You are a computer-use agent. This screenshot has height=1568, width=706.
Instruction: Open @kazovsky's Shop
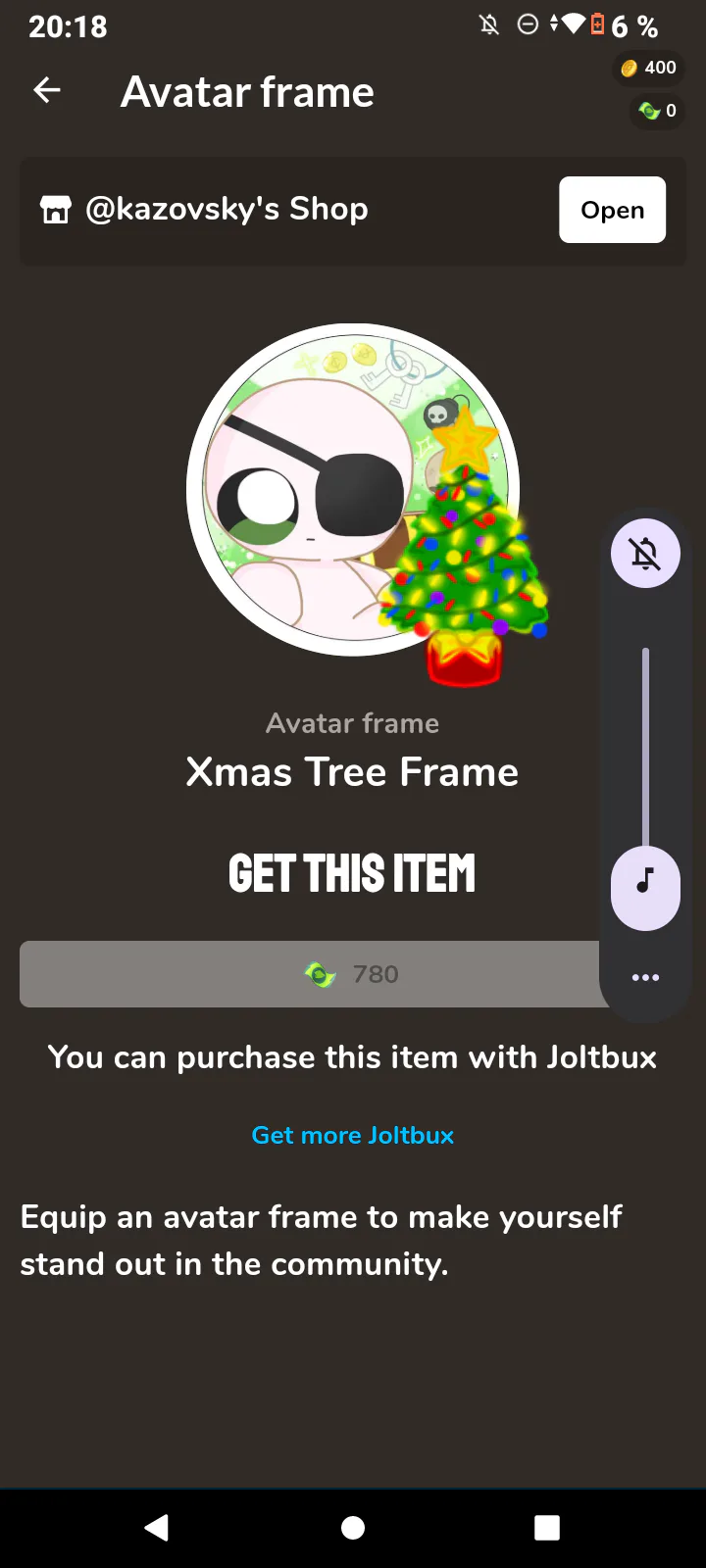coord(612,210)
